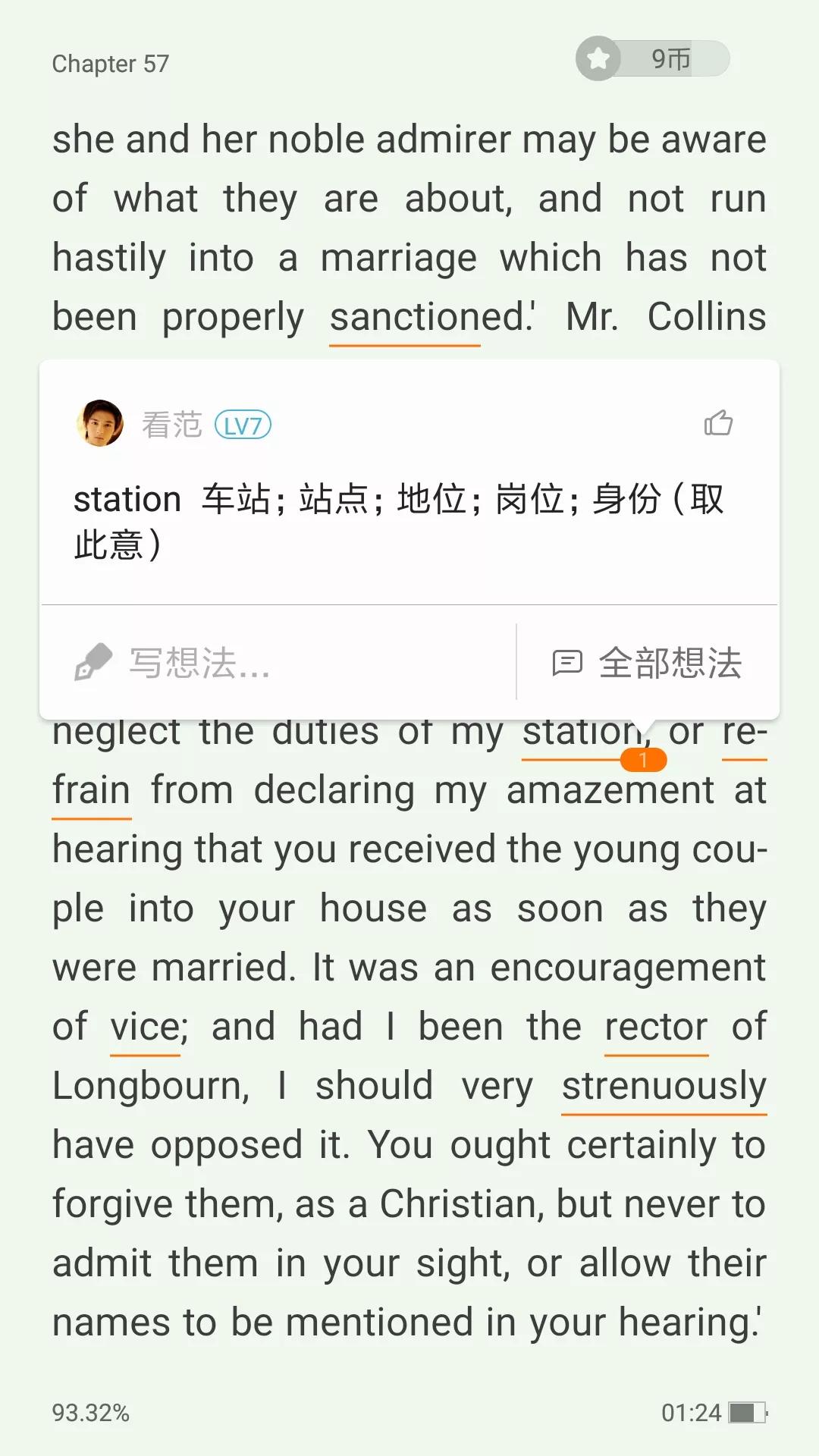Open the 9币 coin reward button

pyautogui.click(x=653, y=58)
